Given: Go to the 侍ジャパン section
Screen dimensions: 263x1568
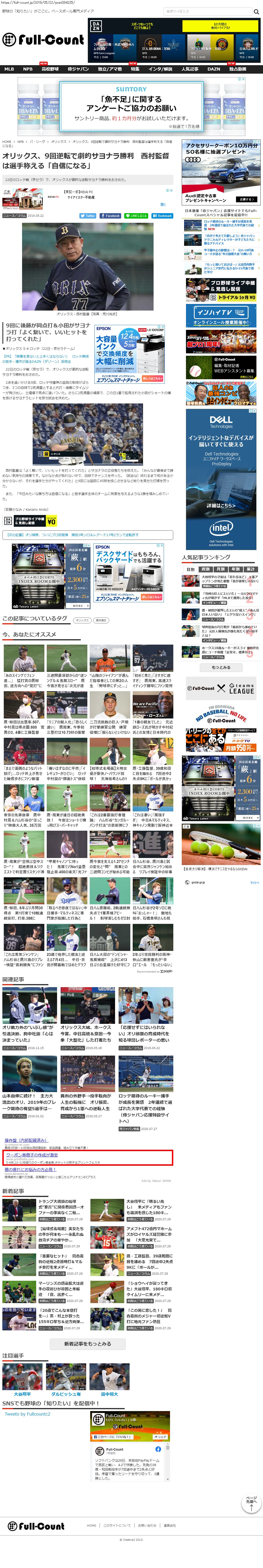Looking at the screenshot, I should (x=78, y=69).
